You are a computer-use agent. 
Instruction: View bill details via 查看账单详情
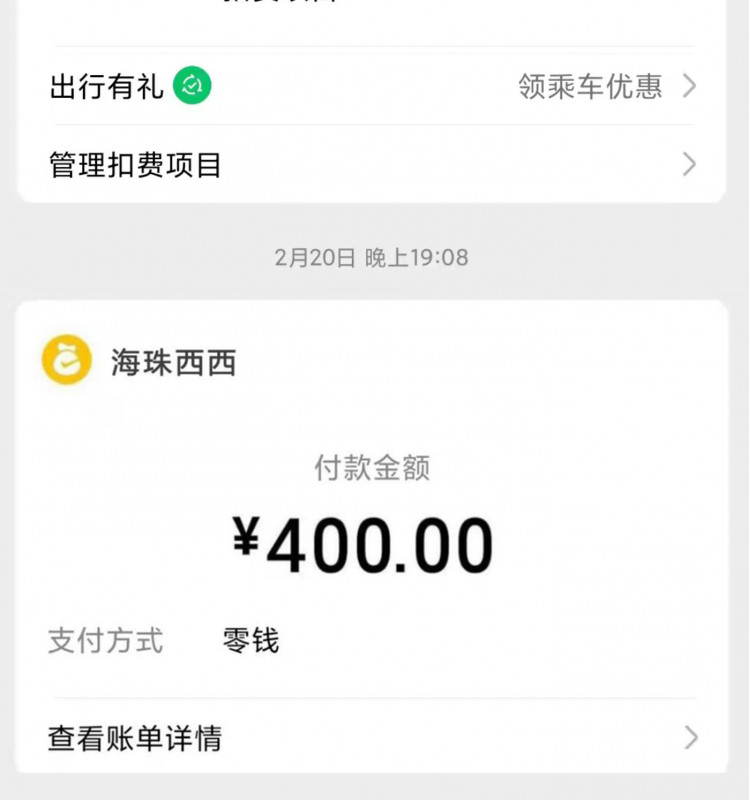[x=372, y=739]
